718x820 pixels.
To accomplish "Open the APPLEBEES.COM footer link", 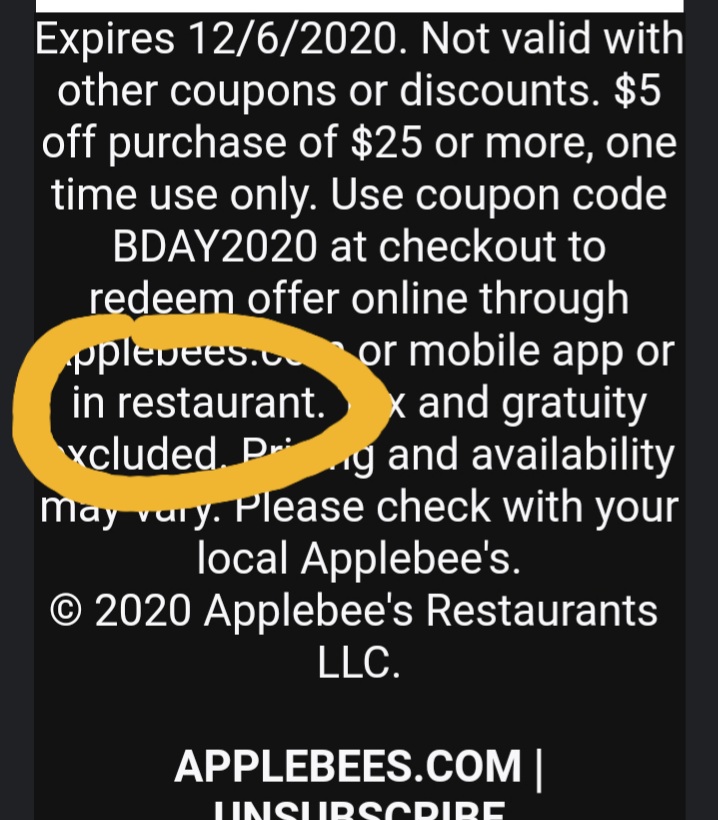I will [x=348, y=768].
